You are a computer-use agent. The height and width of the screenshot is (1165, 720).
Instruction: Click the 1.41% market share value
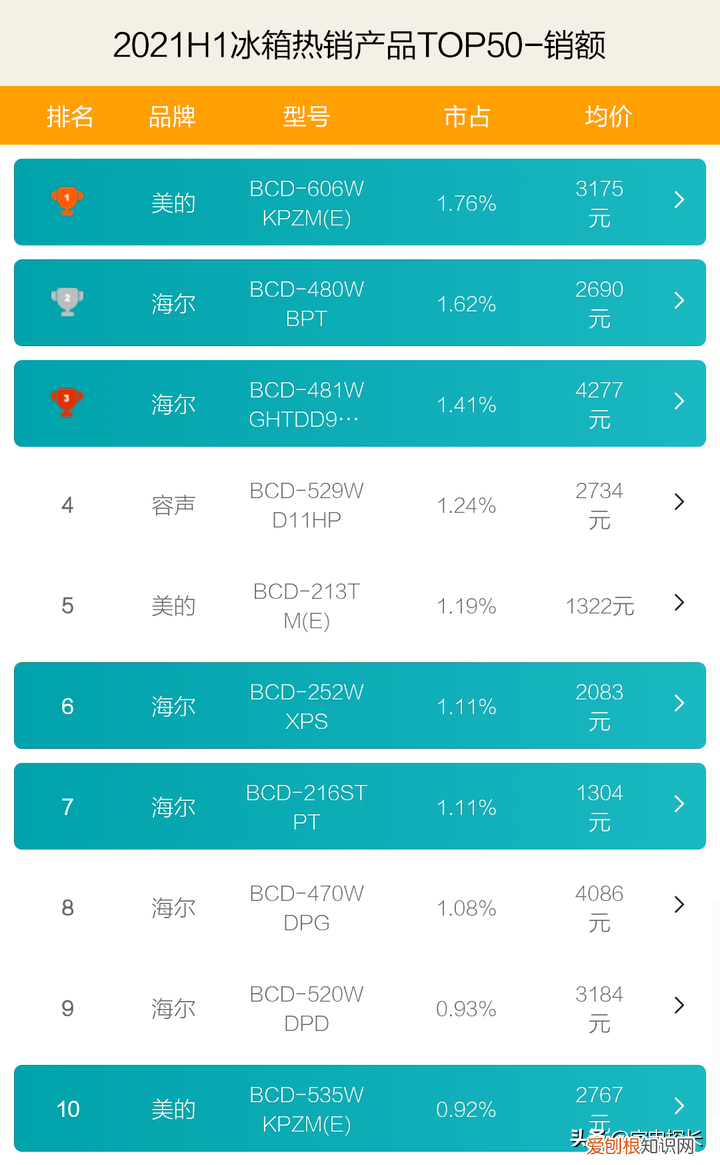click(x=466, y=403)
